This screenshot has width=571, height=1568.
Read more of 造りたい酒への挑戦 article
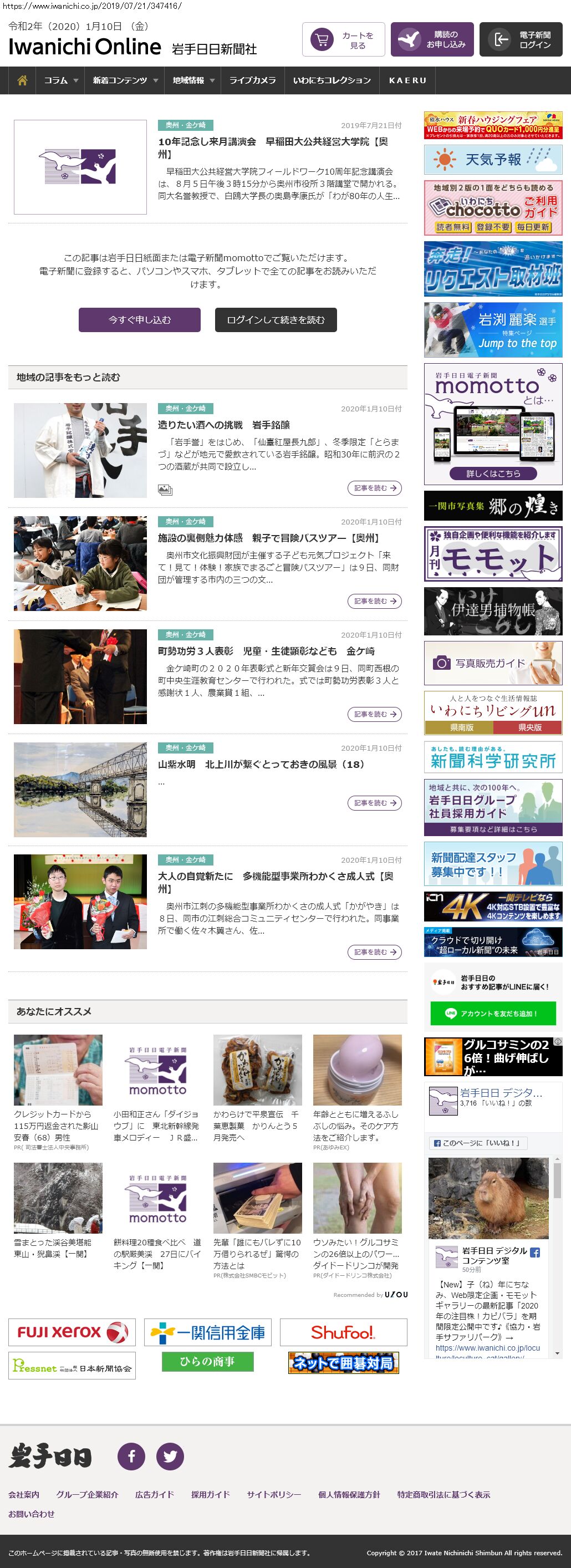(374, 488)
